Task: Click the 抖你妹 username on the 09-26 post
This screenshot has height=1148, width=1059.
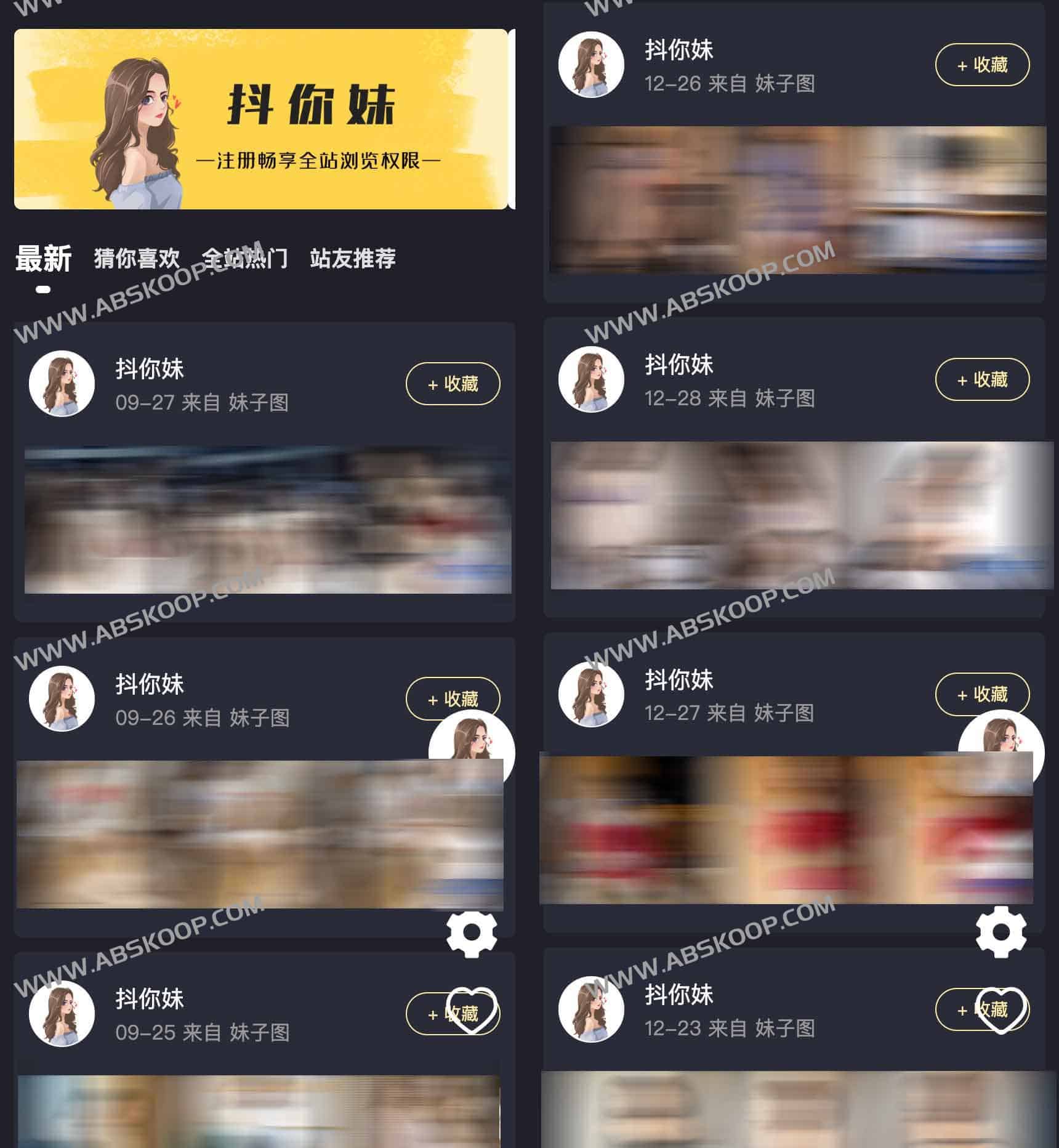Action: [x=149, y=684]
